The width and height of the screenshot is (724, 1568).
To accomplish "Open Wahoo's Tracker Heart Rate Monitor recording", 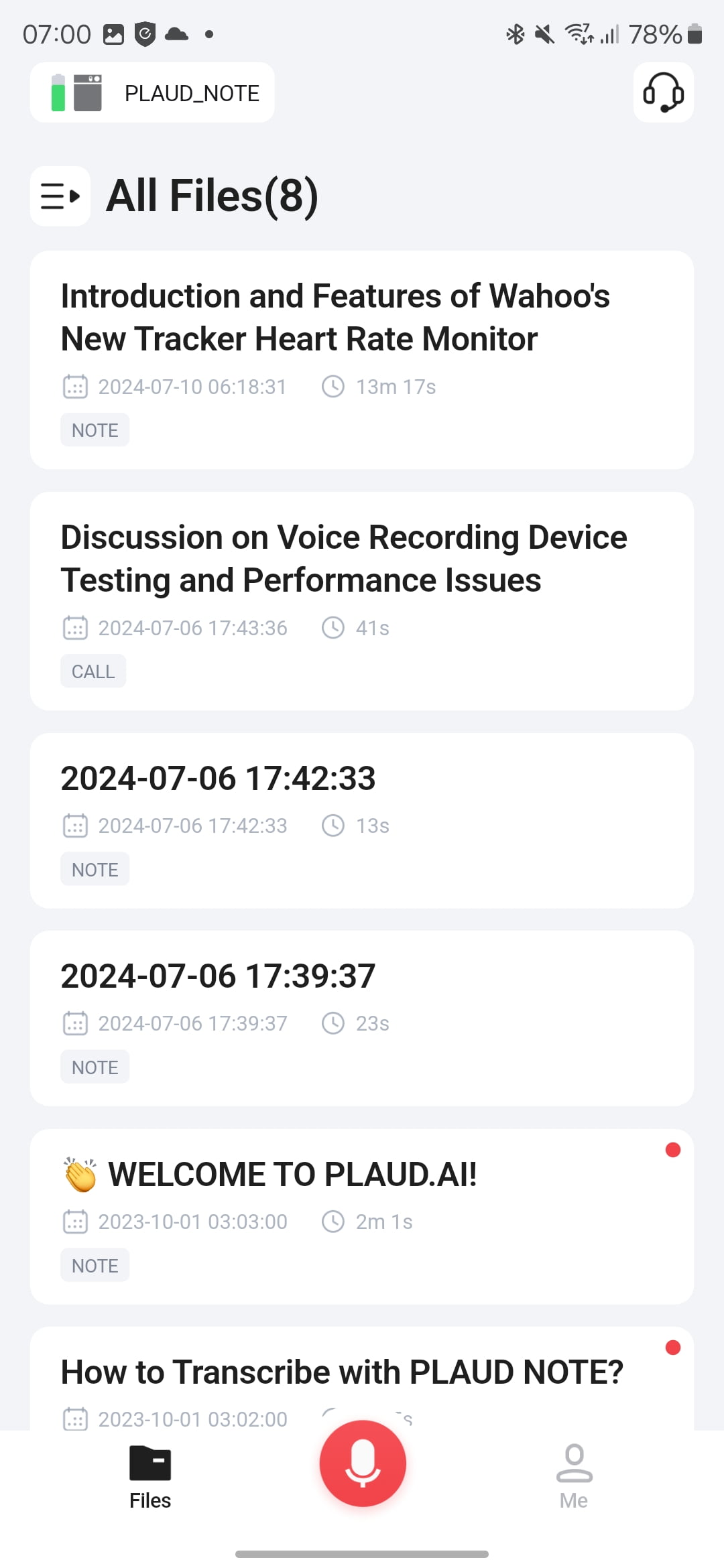I will pos(361,359).
